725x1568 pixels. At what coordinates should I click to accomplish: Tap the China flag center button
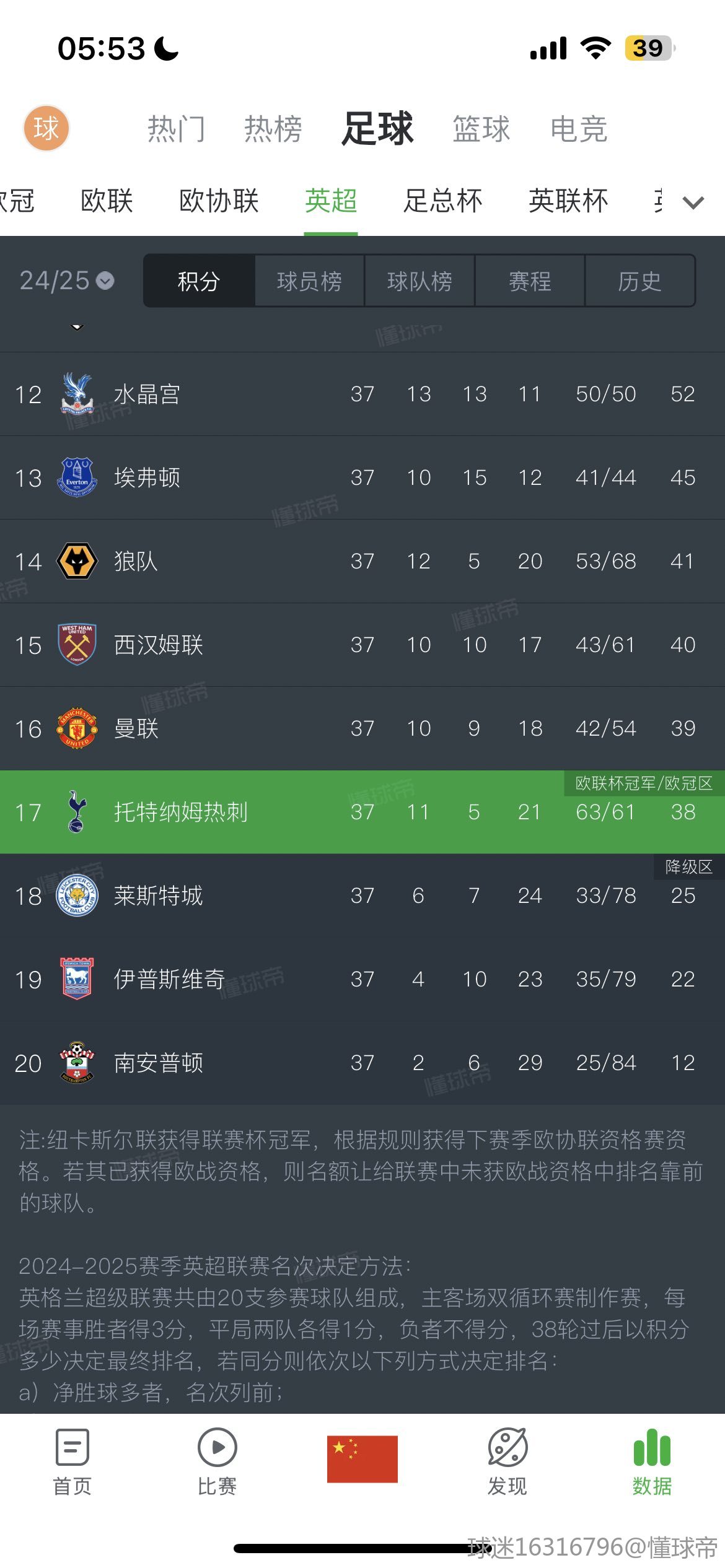click(x=362, y=1458)
